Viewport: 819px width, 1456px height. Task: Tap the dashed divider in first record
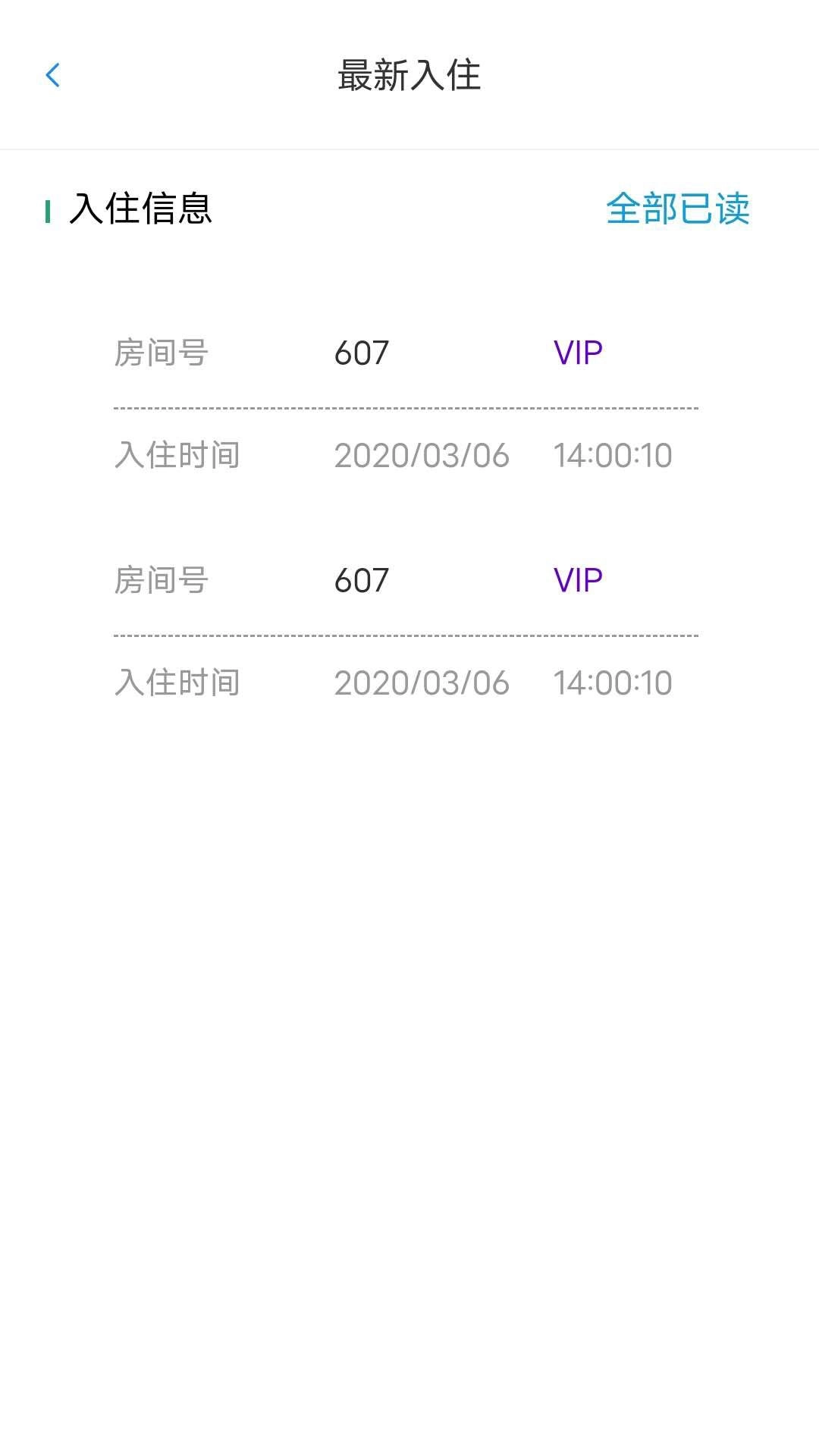(406, 406)
